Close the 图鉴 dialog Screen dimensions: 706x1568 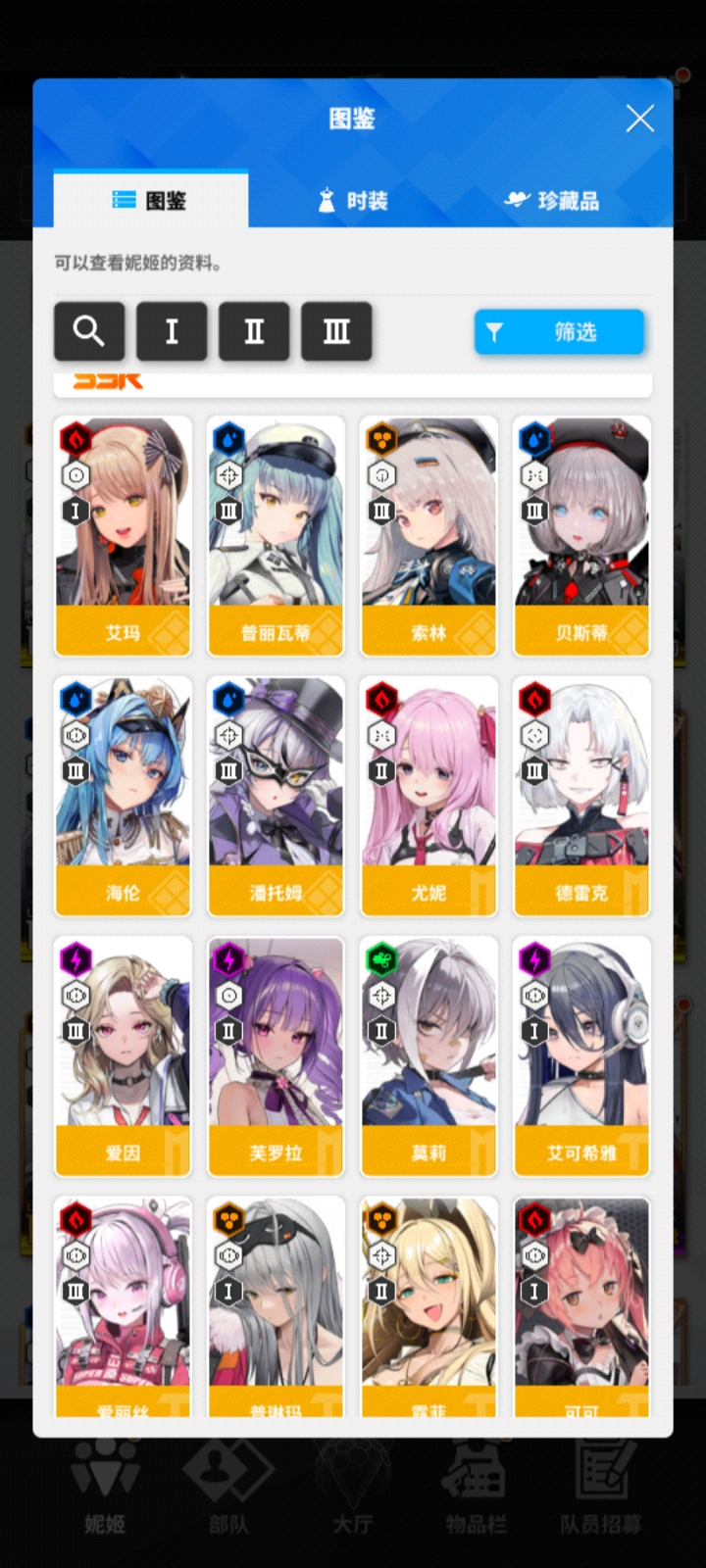[639, 120]
